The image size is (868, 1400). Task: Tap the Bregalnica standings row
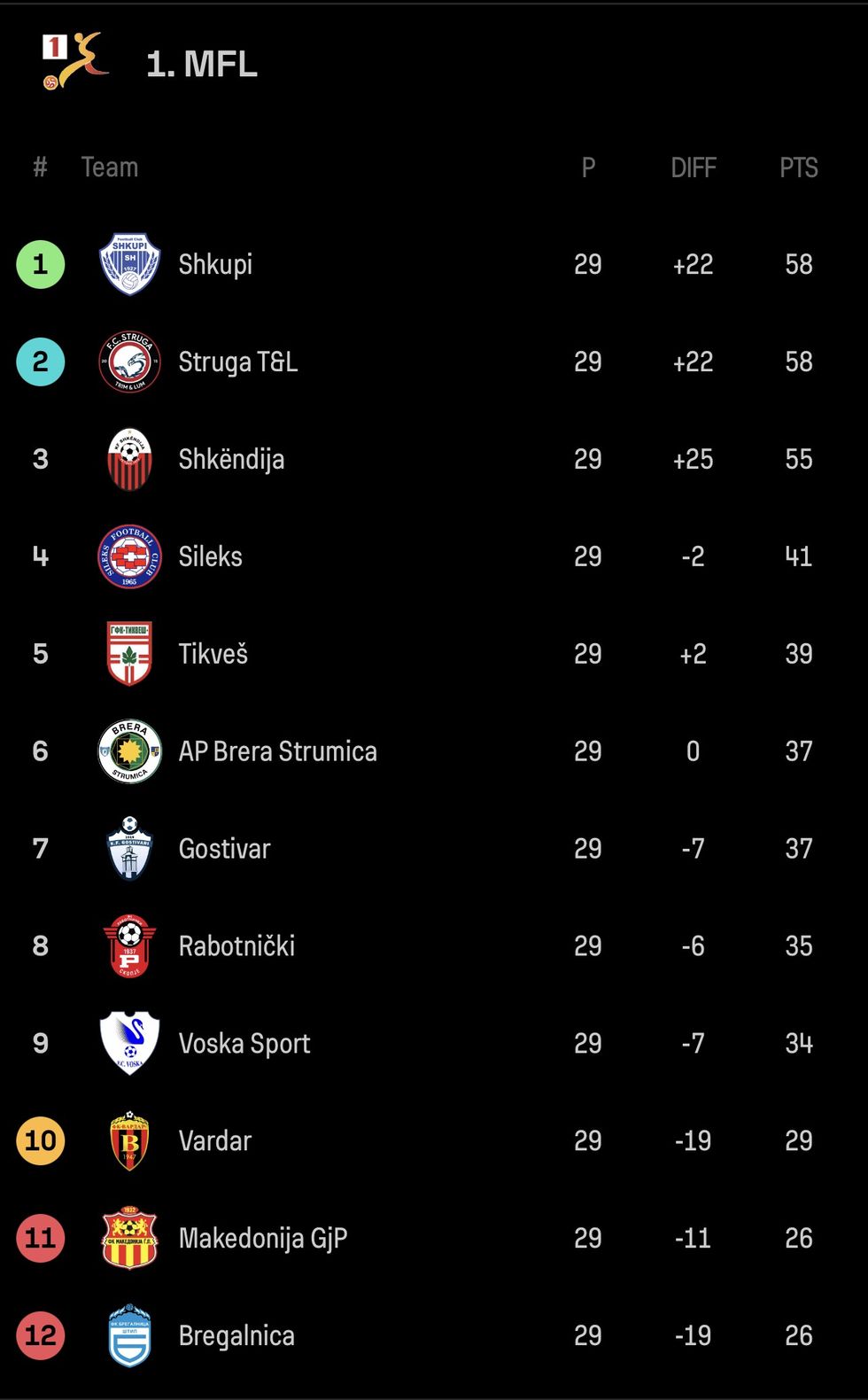236,1336
